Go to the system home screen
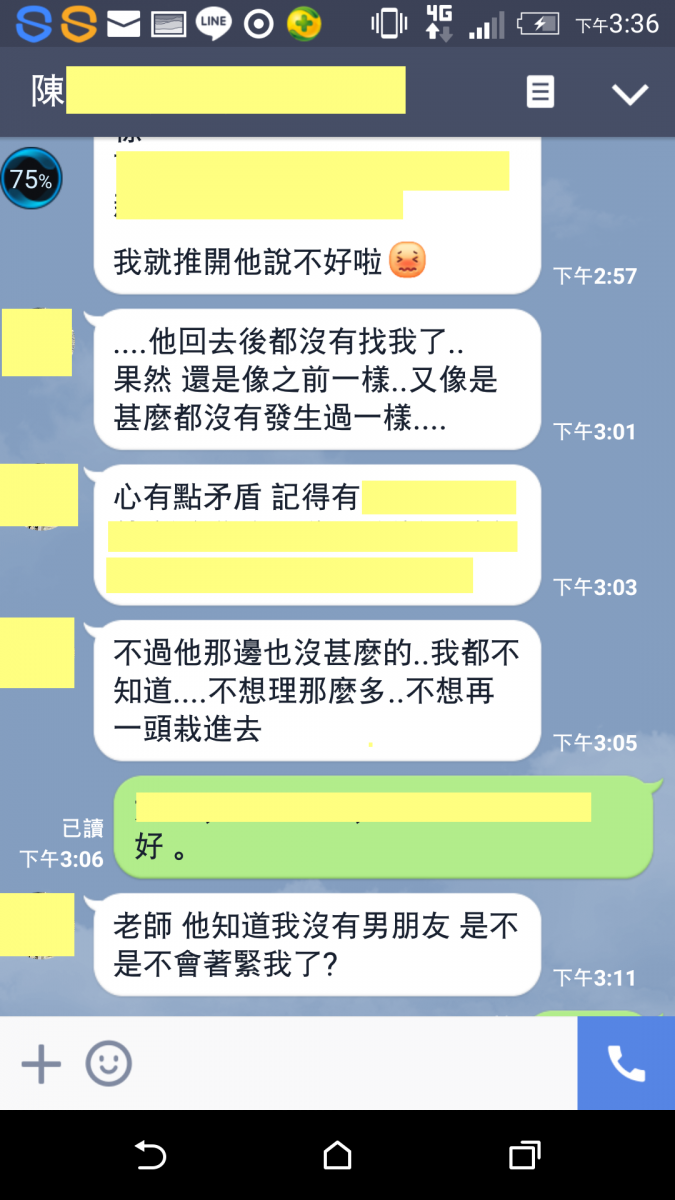The height and width of the screenshot is (1200, 675). point(337,1157)
